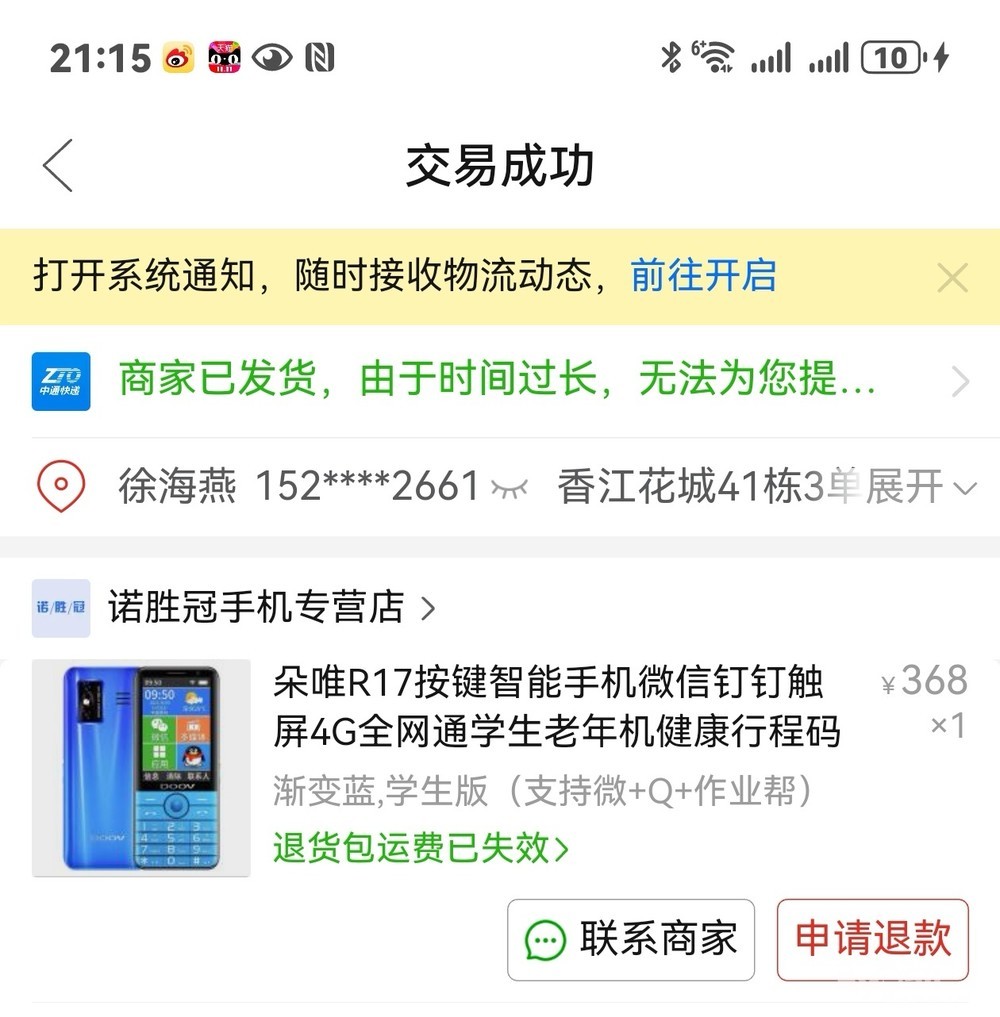
Task: Reveal the hidden phone number
Action: 509,488
